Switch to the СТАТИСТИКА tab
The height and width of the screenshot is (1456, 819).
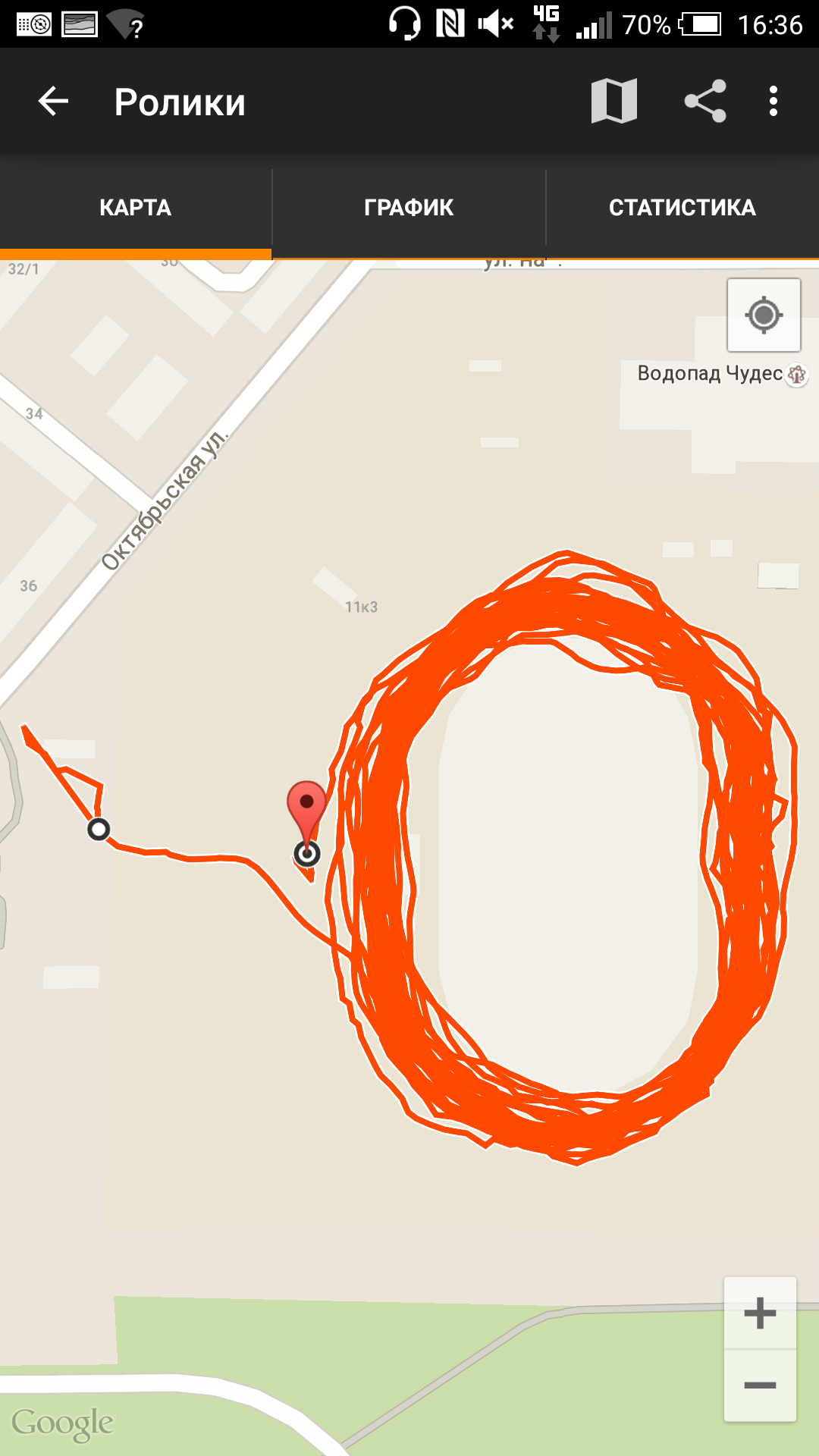pos(682,207)
